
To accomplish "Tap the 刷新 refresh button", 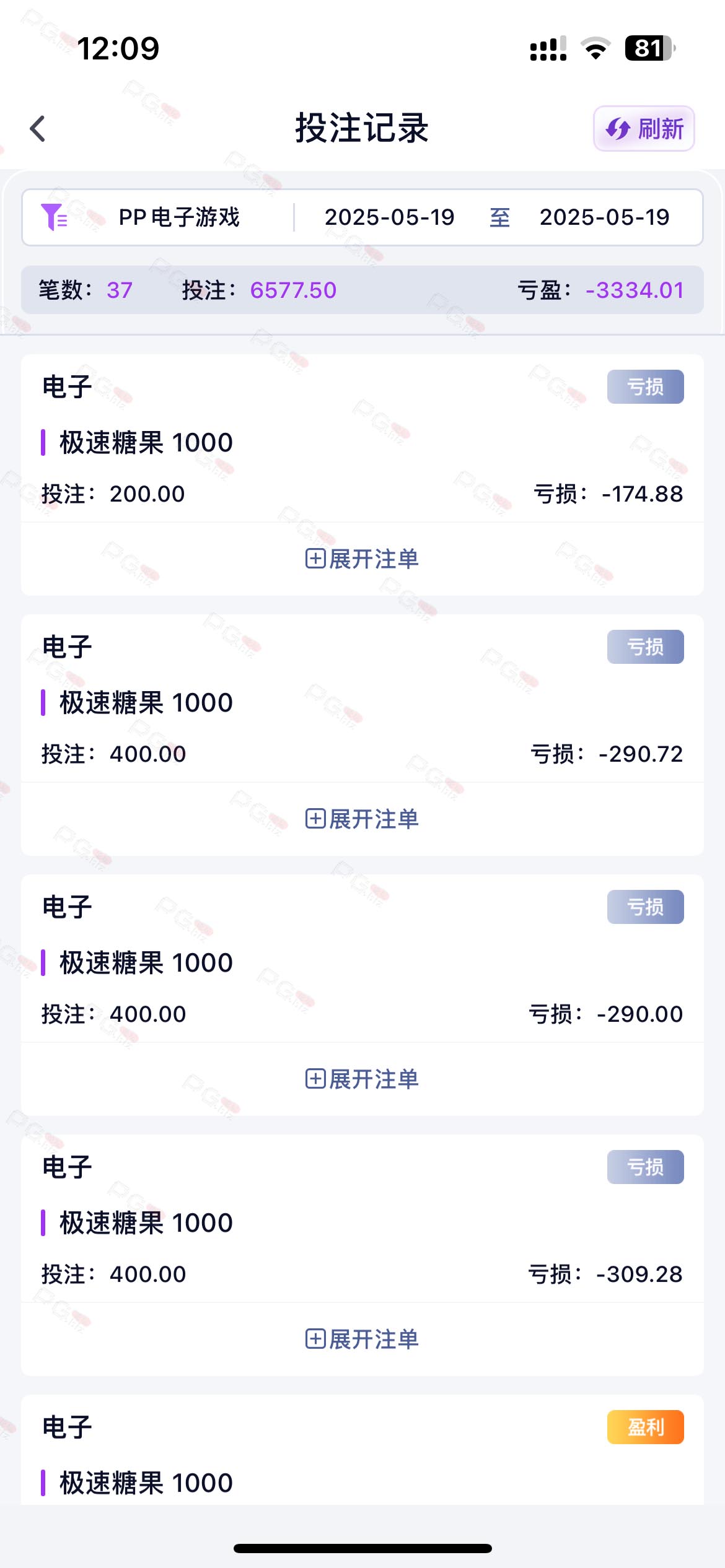I will (644, 129).
